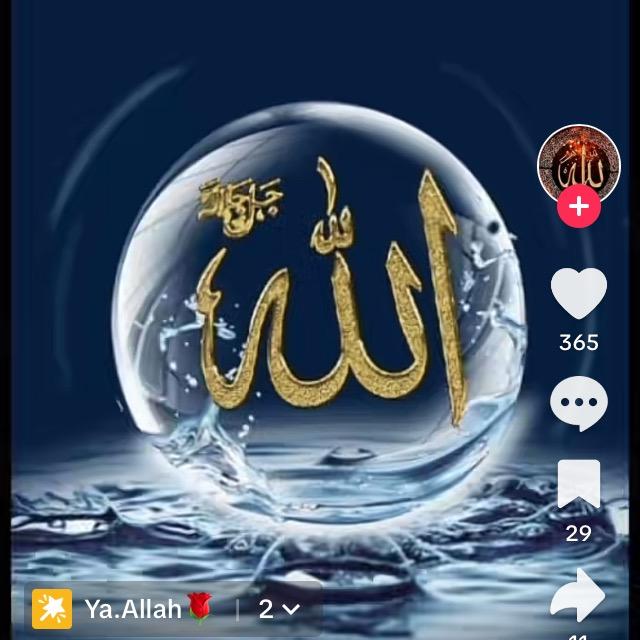Image resolution: width=640 pixels, height=640 pixels.
Task: Like this video with the heart
Action: click(x=578, y=296)
